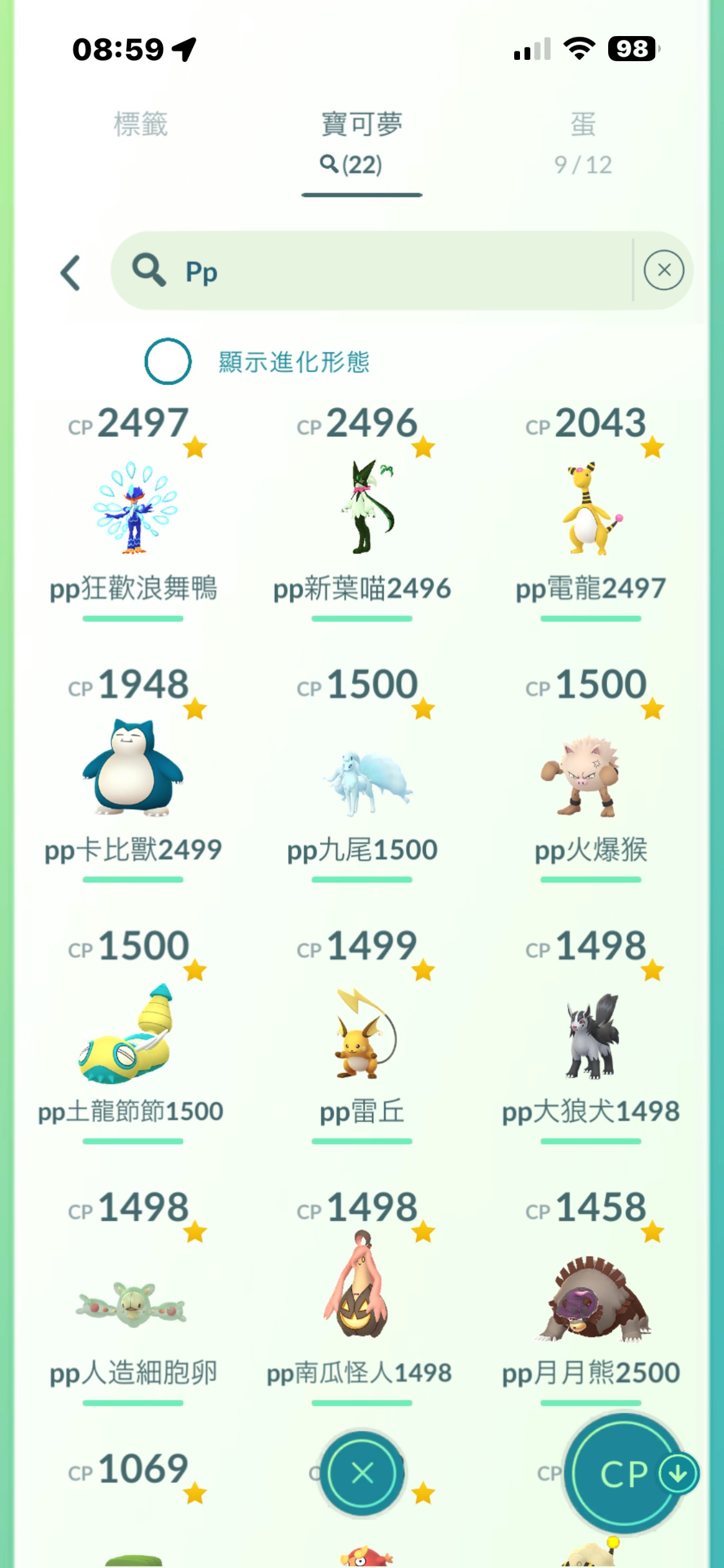724x1568 pixels.
Task: Clear the Pp search text
Action: (664, 270)
